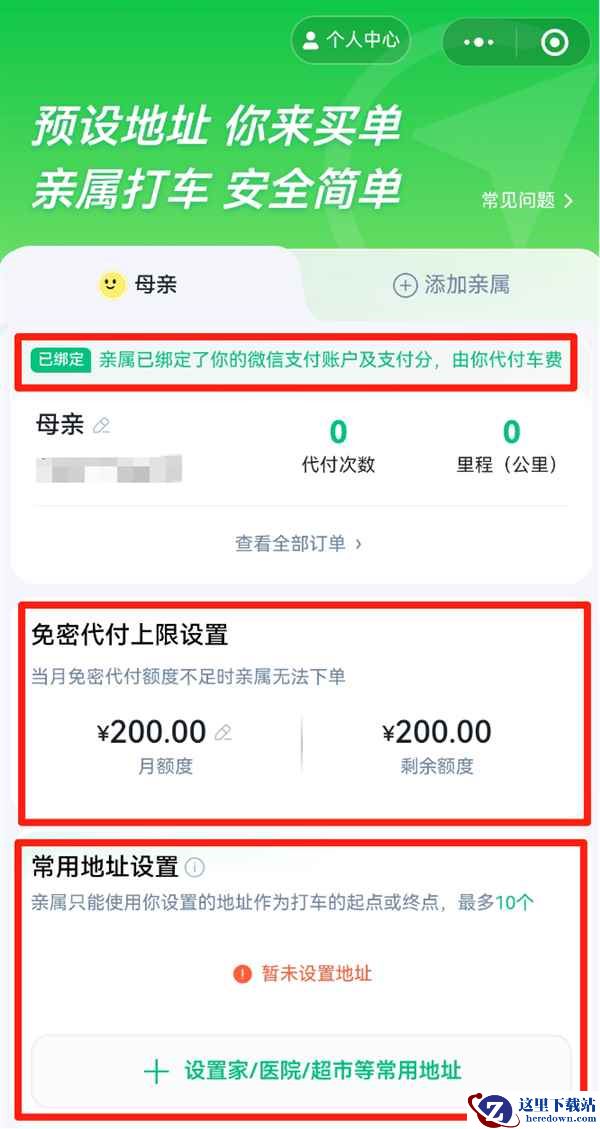The width and height of the screenshot is (600, 1129).
Task: Switch to 添加亲属 tab
Action: 451,285
